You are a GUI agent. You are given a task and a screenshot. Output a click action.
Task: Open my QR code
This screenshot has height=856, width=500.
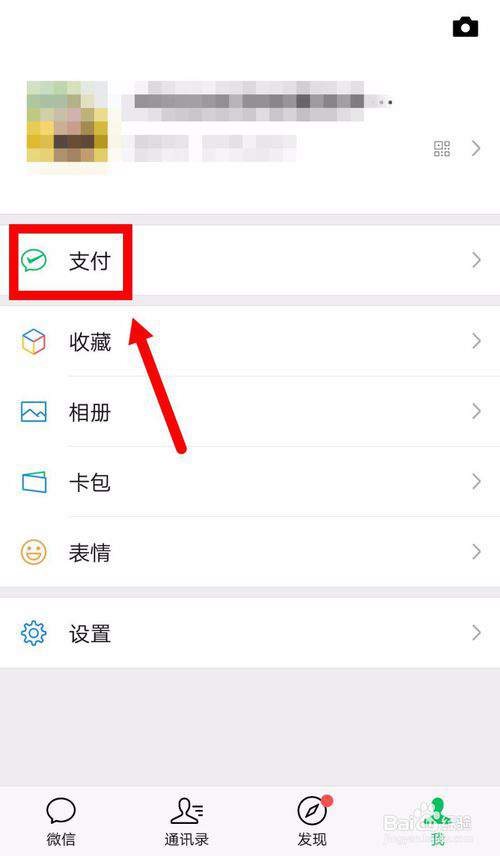coord(442,148)
